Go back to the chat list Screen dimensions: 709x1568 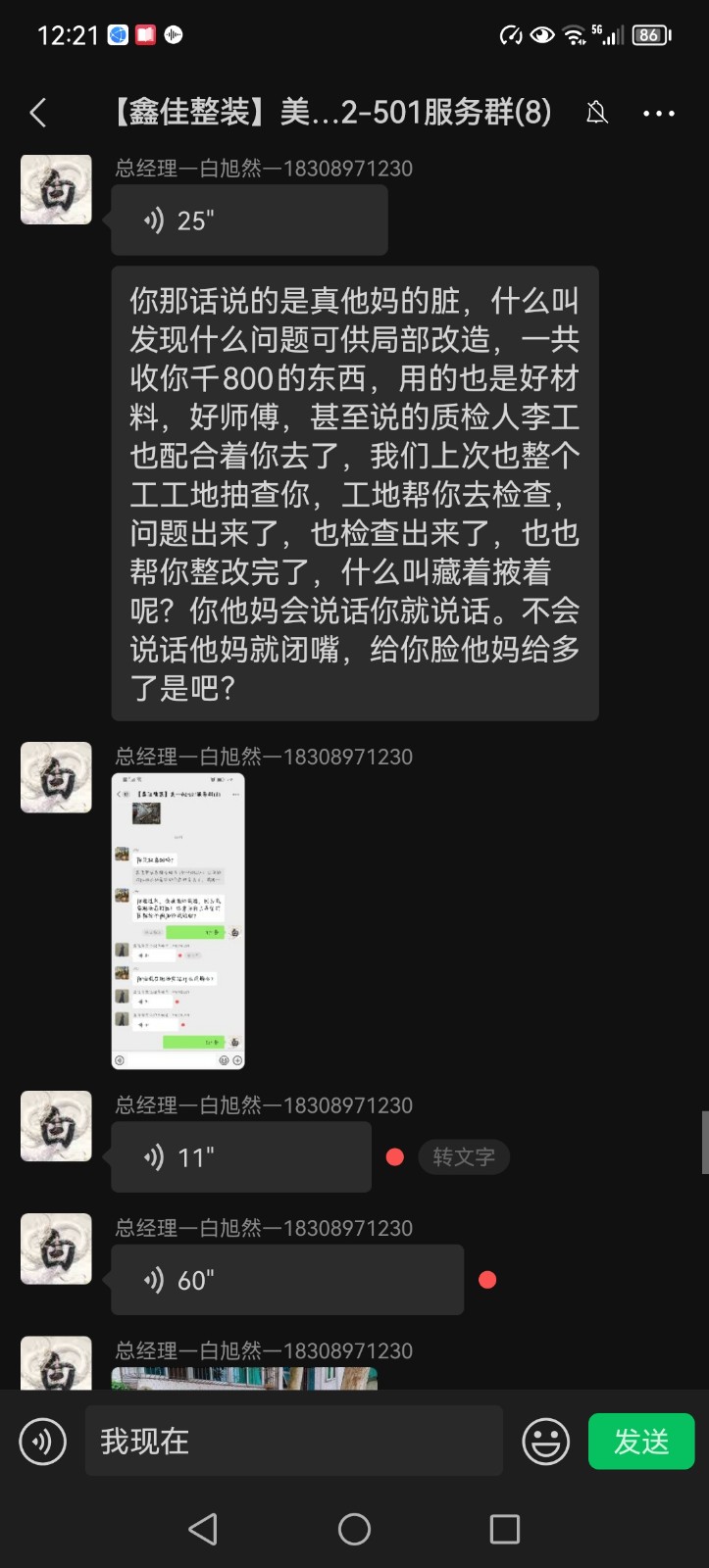point(38,113)
